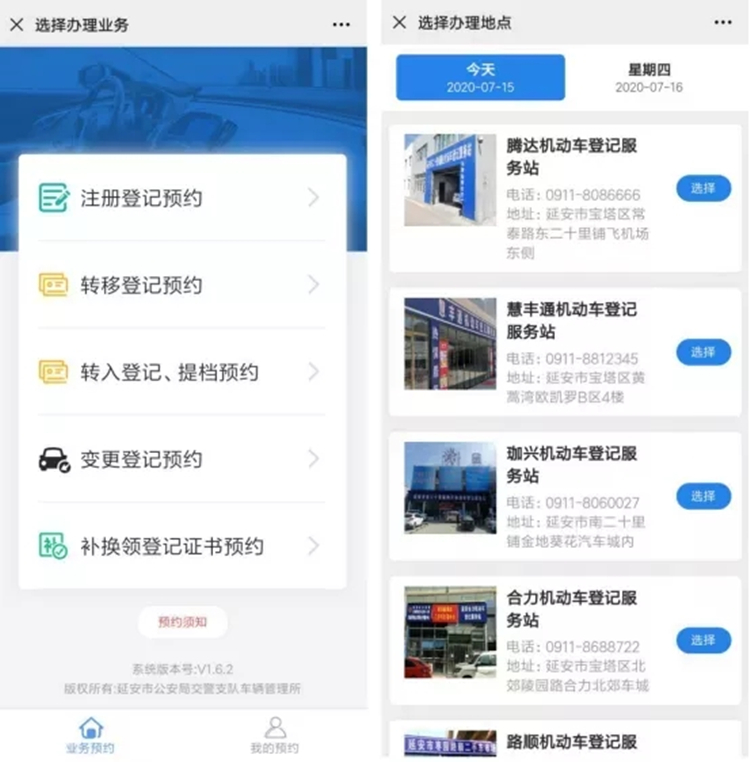Open 补换领登记证书预约 service
The image size is (750, 762).
tap(181, 546)
